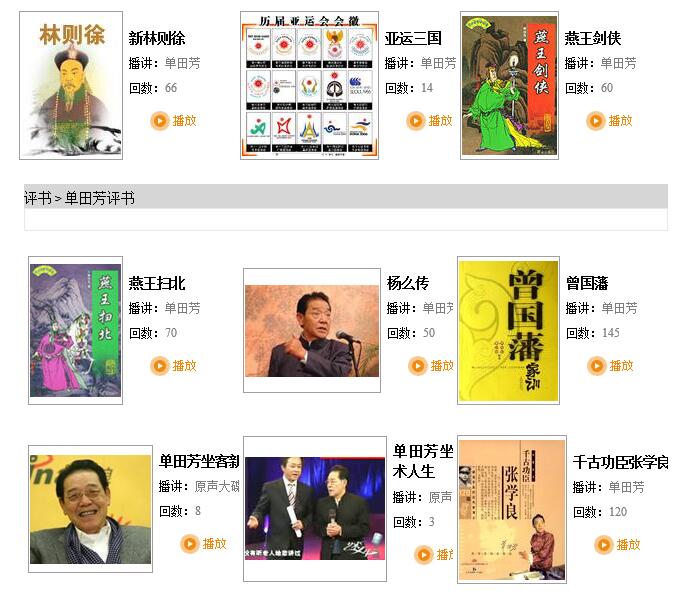This screenshot has width=677, height=607.
Task: Open the 曾国藩 book cover
Action: point(507,330)
